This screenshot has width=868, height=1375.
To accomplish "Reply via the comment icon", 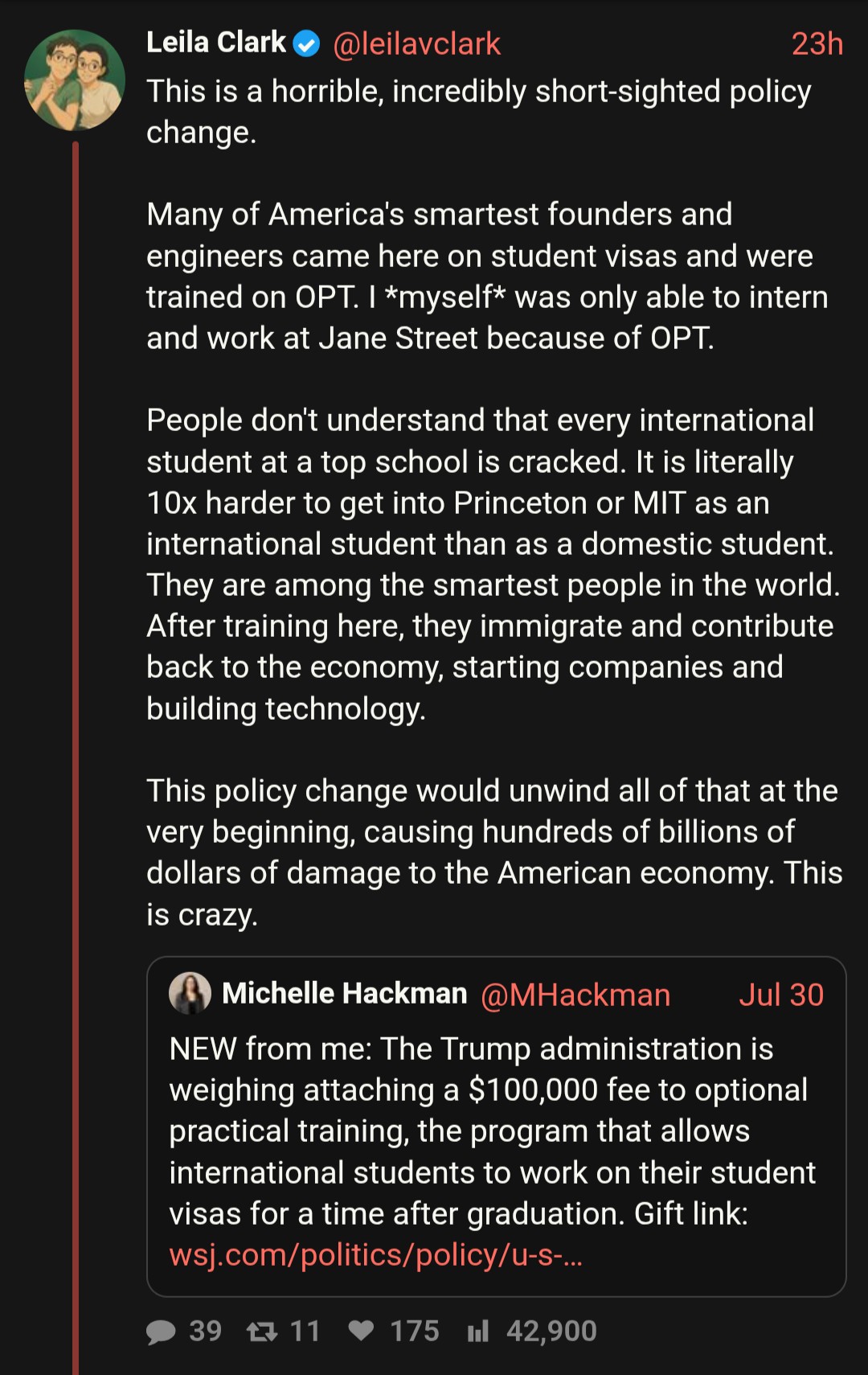I will tap(161, 1332).
